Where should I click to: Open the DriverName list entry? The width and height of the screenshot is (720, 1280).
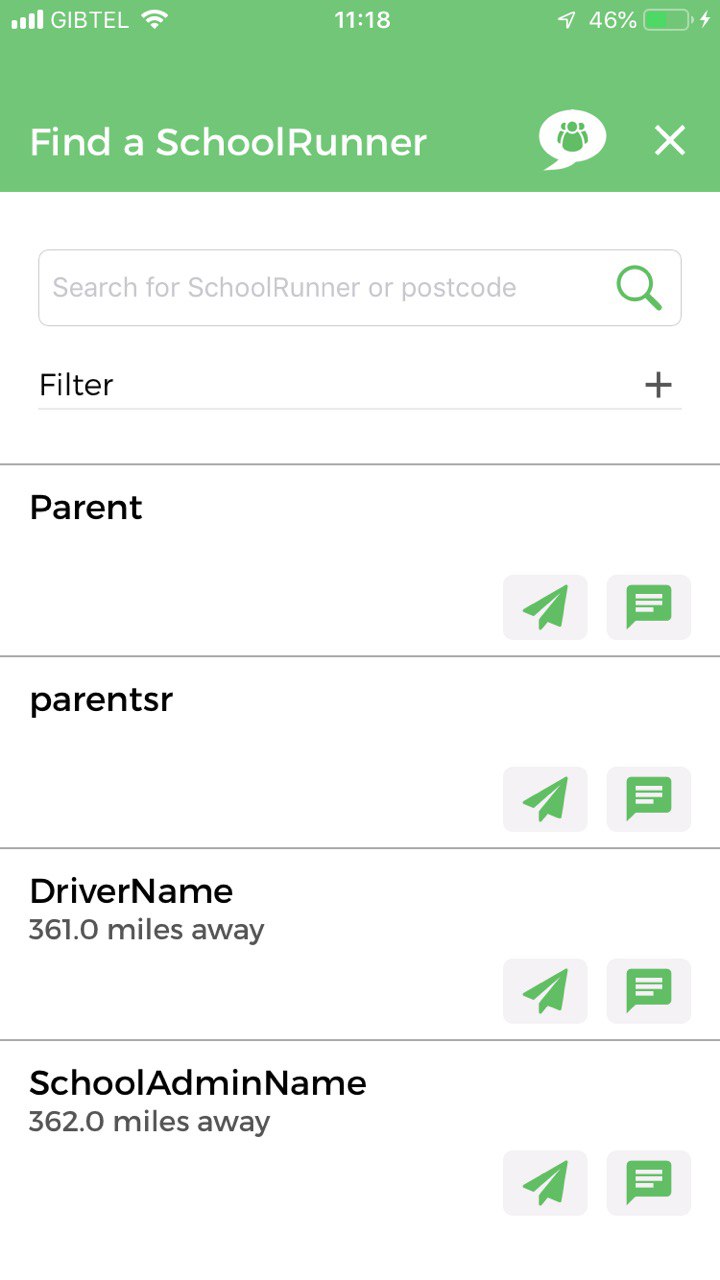point(360,945)
